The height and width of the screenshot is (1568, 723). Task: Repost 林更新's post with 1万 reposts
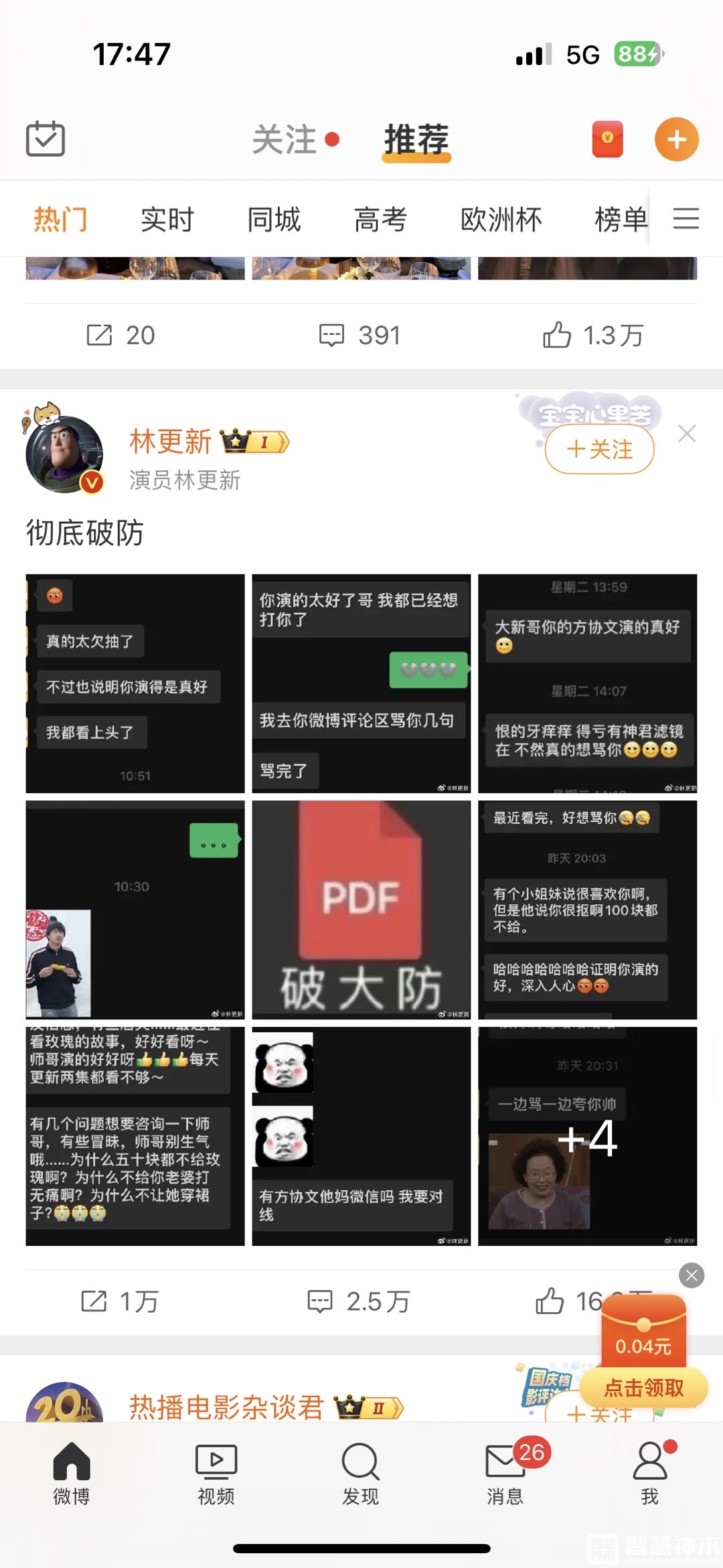click(x=120, y=1301)
